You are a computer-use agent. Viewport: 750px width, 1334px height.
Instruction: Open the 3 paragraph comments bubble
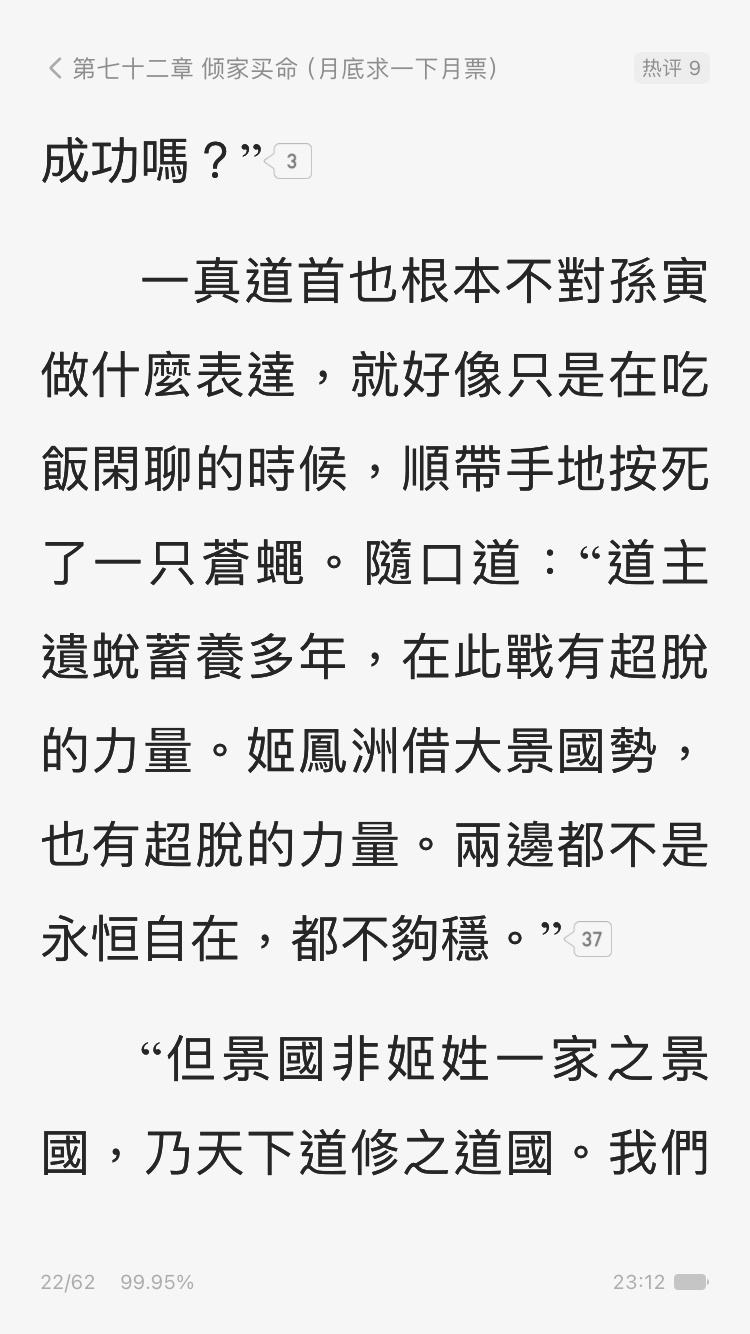(x=291, y=161)
